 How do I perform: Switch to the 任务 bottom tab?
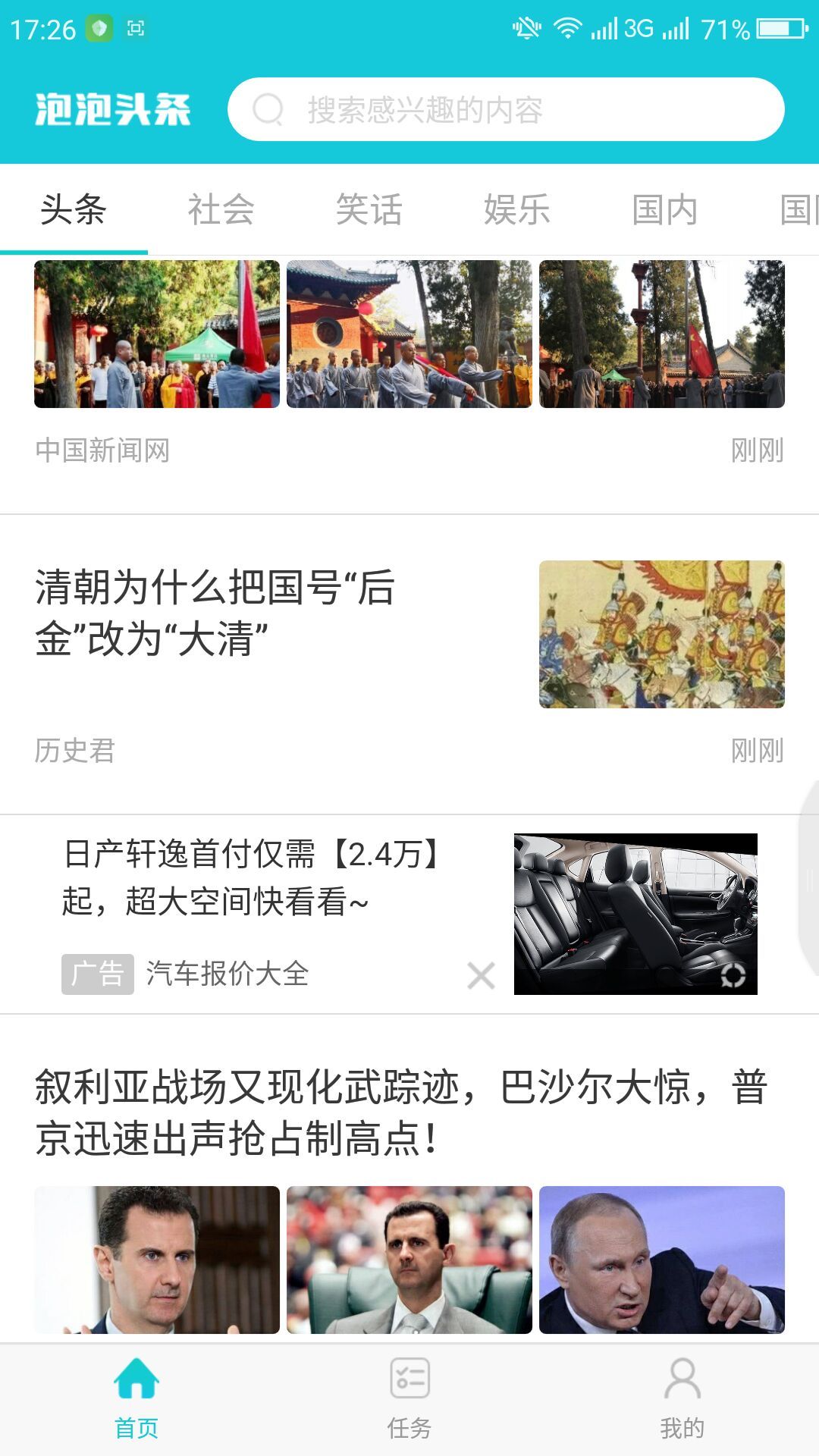click(409, 1399)
